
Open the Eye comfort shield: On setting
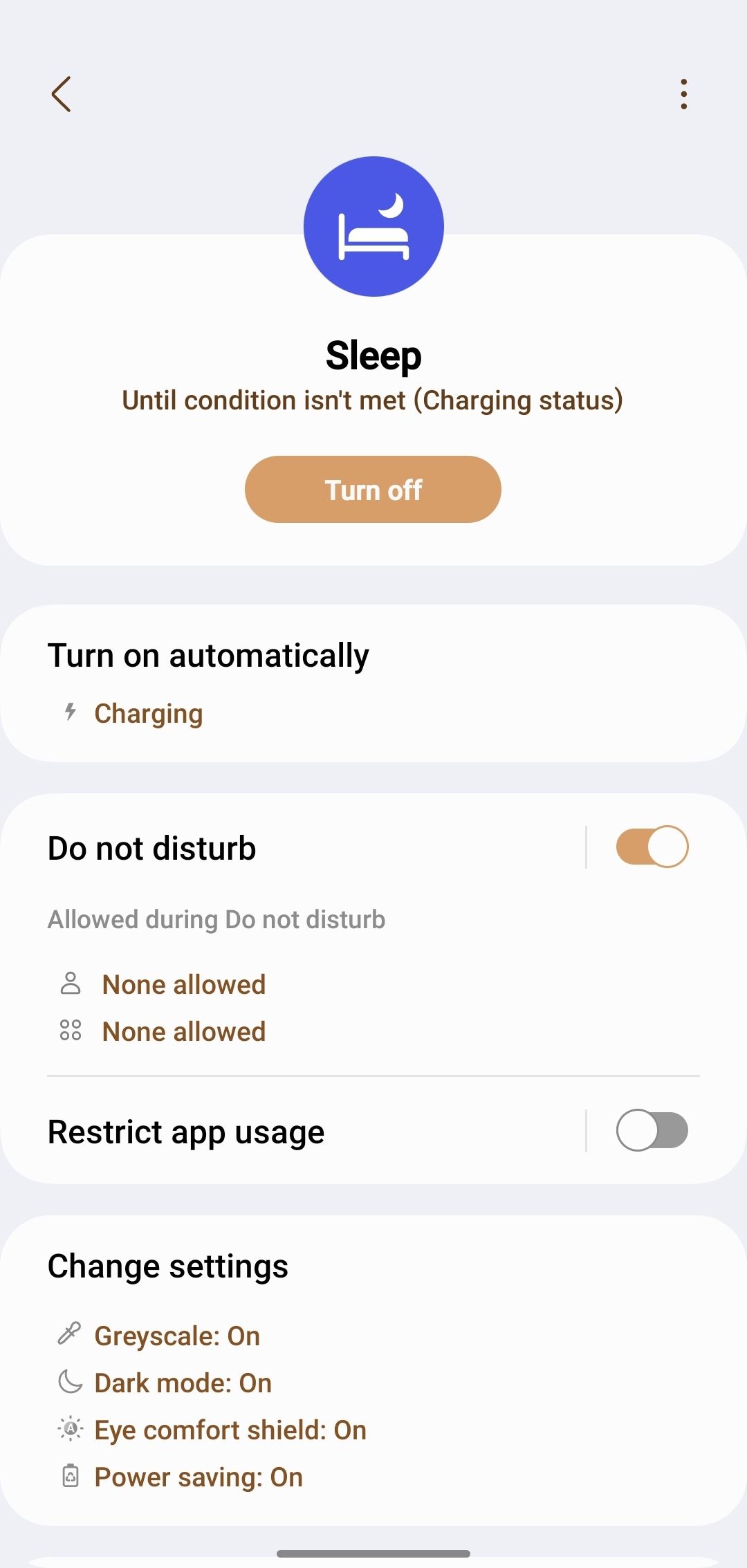tap(230, 1430)
